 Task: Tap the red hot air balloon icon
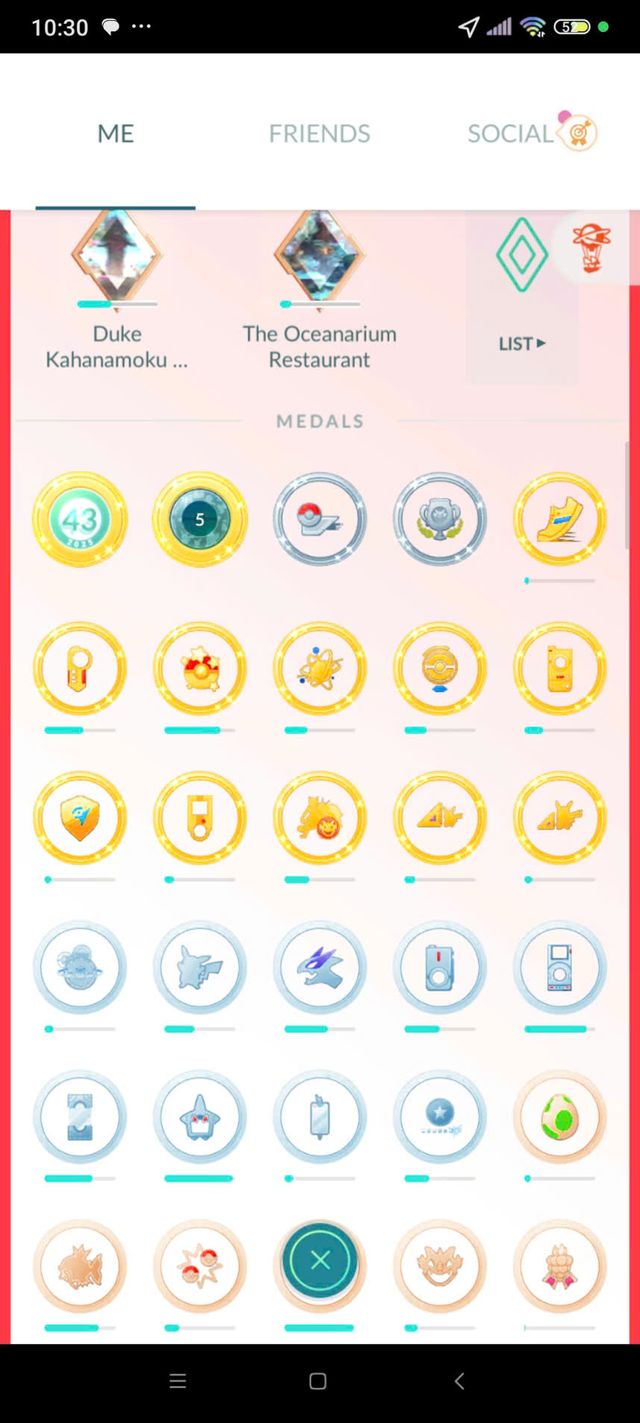(591, 249)
